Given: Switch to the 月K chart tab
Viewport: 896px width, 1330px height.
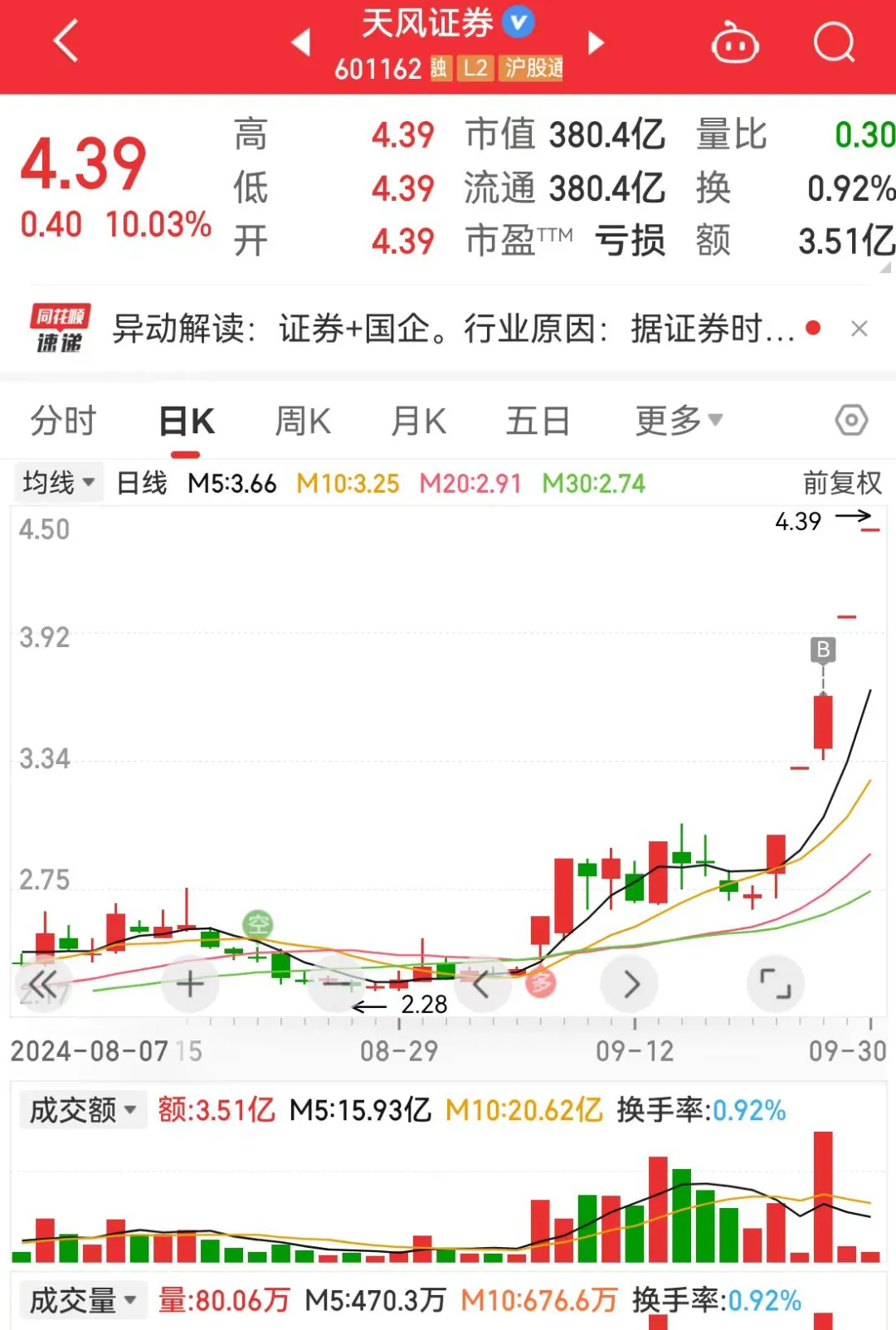Looking at the screenshot, I should [x=419, y=421].
